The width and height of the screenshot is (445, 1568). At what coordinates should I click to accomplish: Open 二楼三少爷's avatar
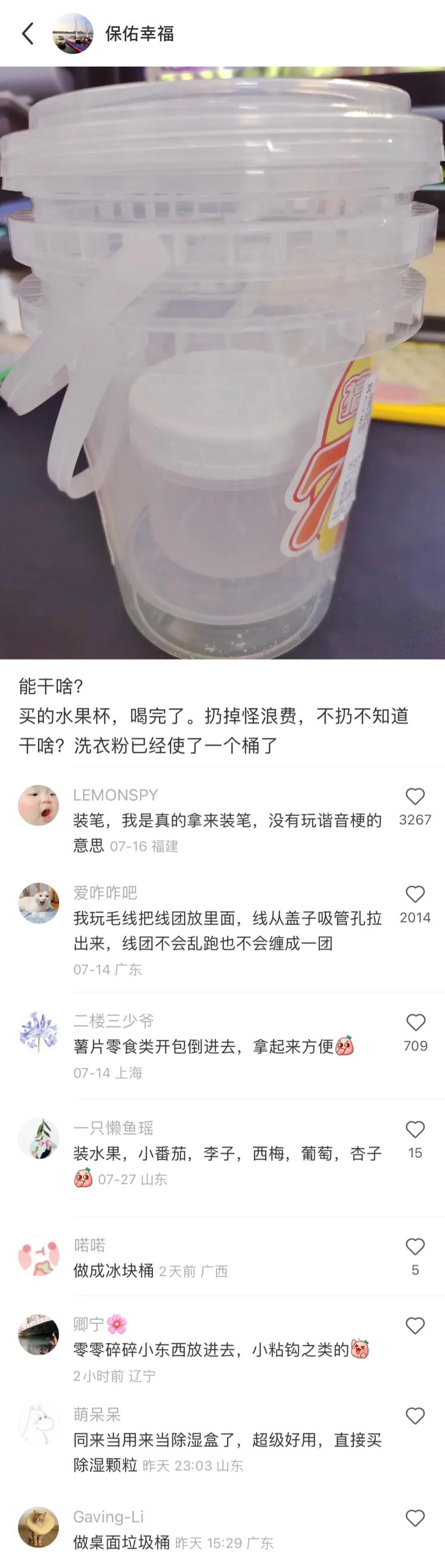(x=38, y=1031)
